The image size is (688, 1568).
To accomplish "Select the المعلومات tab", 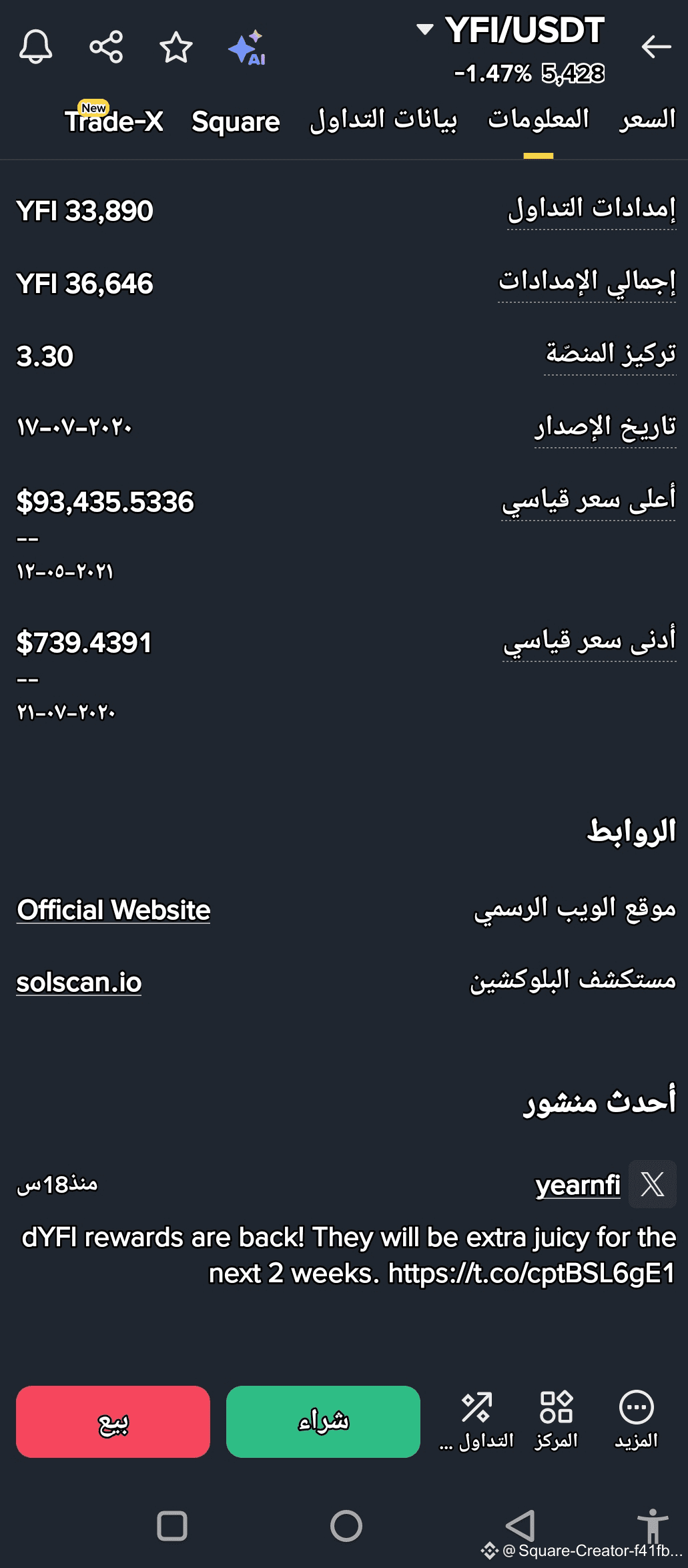I will [x=539, y=120].
